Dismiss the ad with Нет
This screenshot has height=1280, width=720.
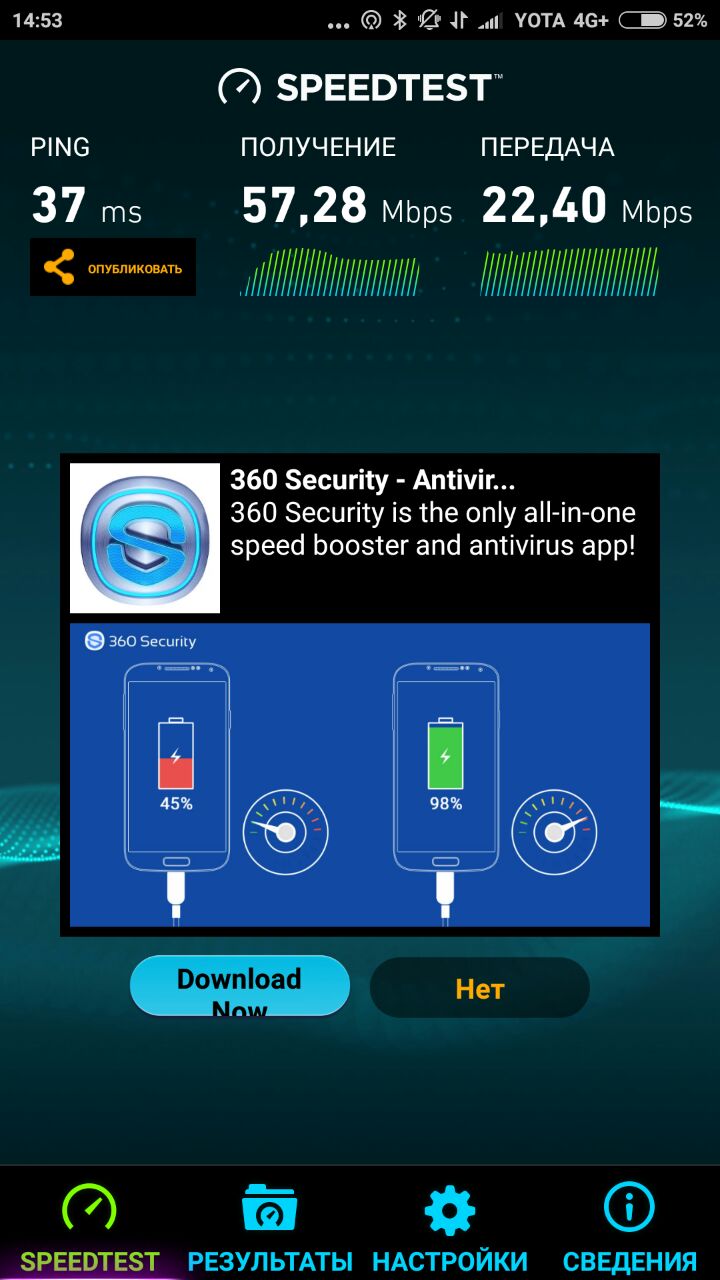click(x=480, y=988)
